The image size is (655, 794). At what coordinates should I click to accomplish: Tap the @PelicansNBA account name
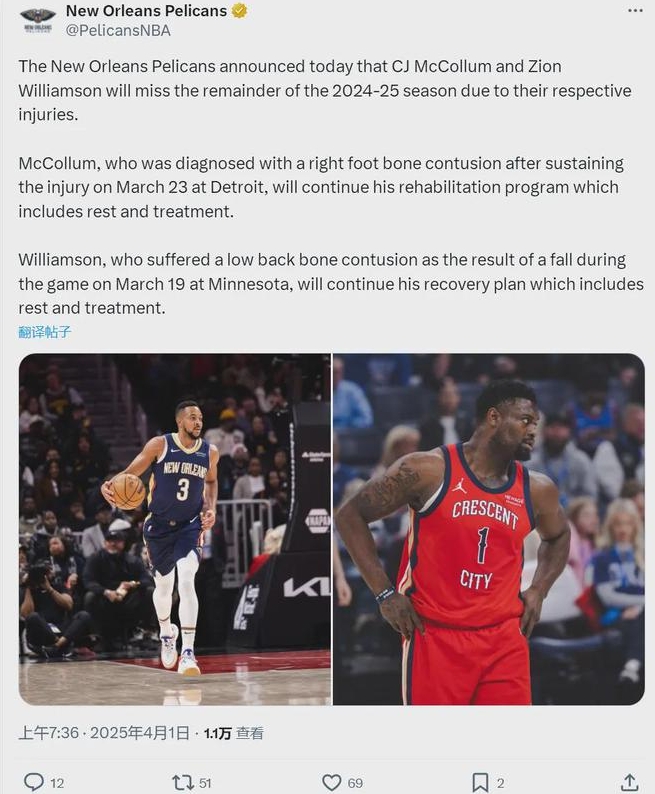pos(118,31)
